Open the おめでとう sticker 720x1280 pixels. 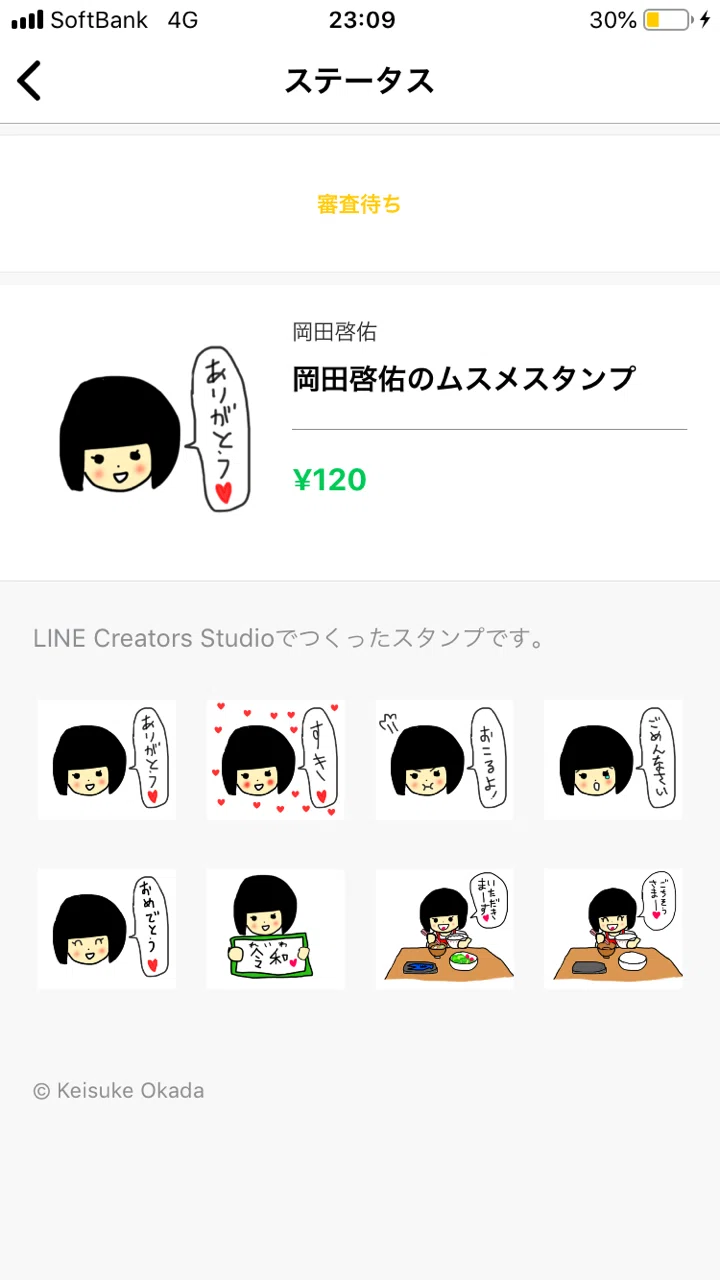pos(107,929)
